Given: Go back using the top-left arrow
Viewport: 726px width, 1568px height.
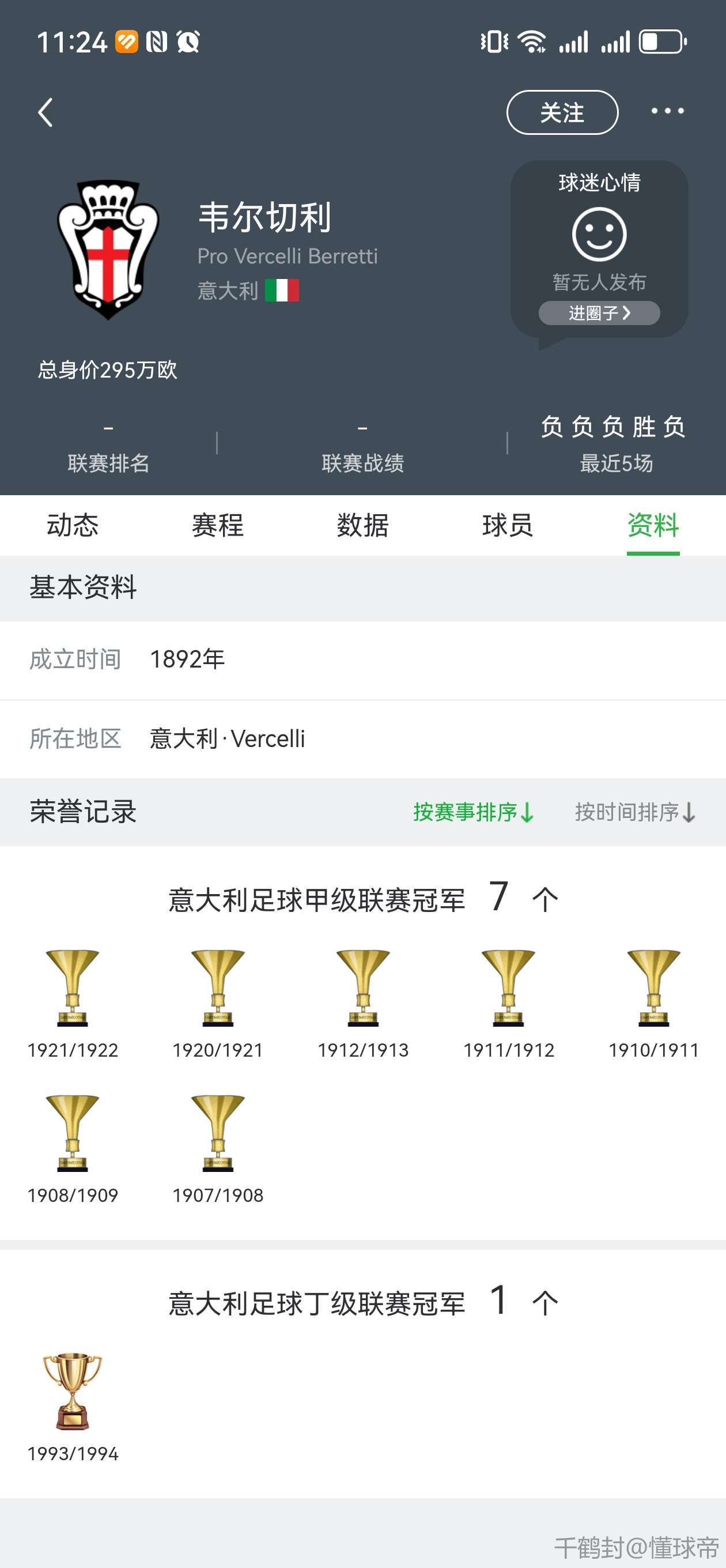Looking at the screenshot, I should (x=46, y=112).
